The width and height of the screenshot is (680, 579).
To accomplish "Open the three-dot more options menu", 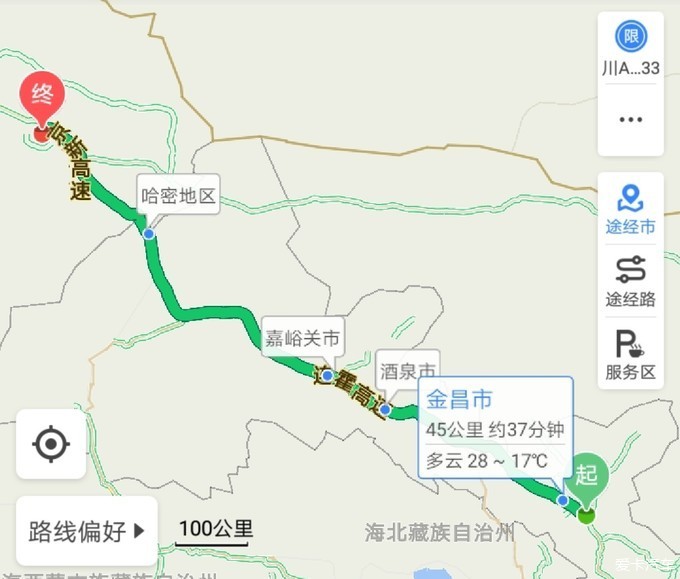I will (630, 120).
